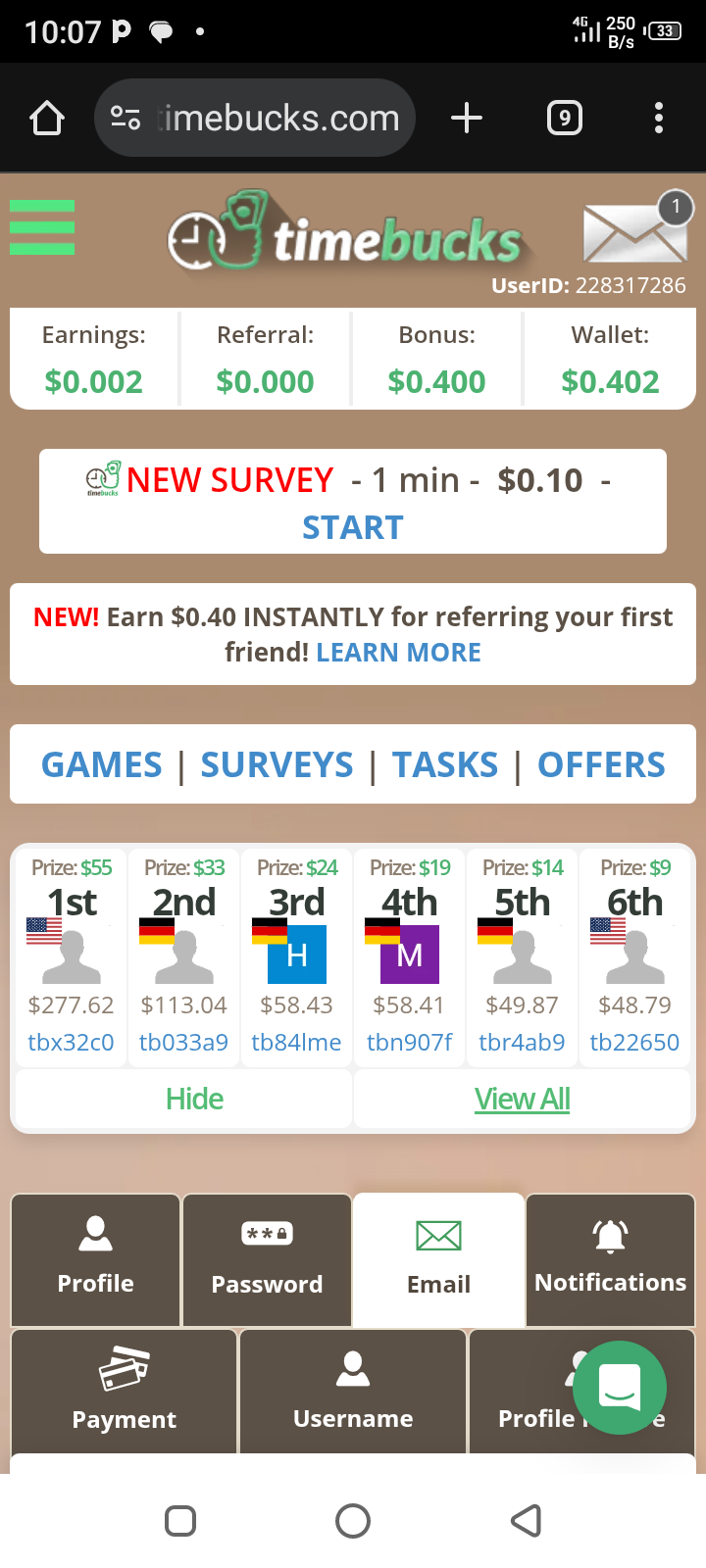Tap LEARN MORE about referral bonus

[x=398, y=653]
